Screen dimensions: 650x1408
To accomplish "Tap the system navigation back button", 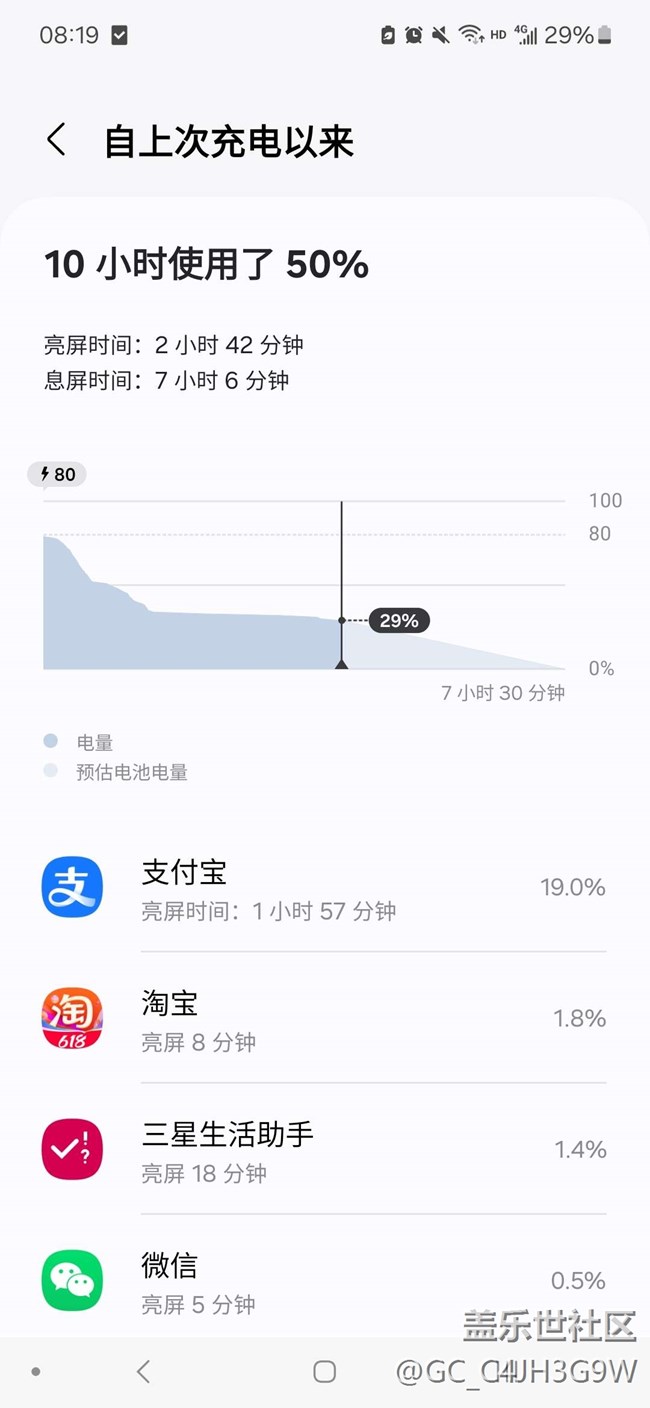I will 143,1372.
